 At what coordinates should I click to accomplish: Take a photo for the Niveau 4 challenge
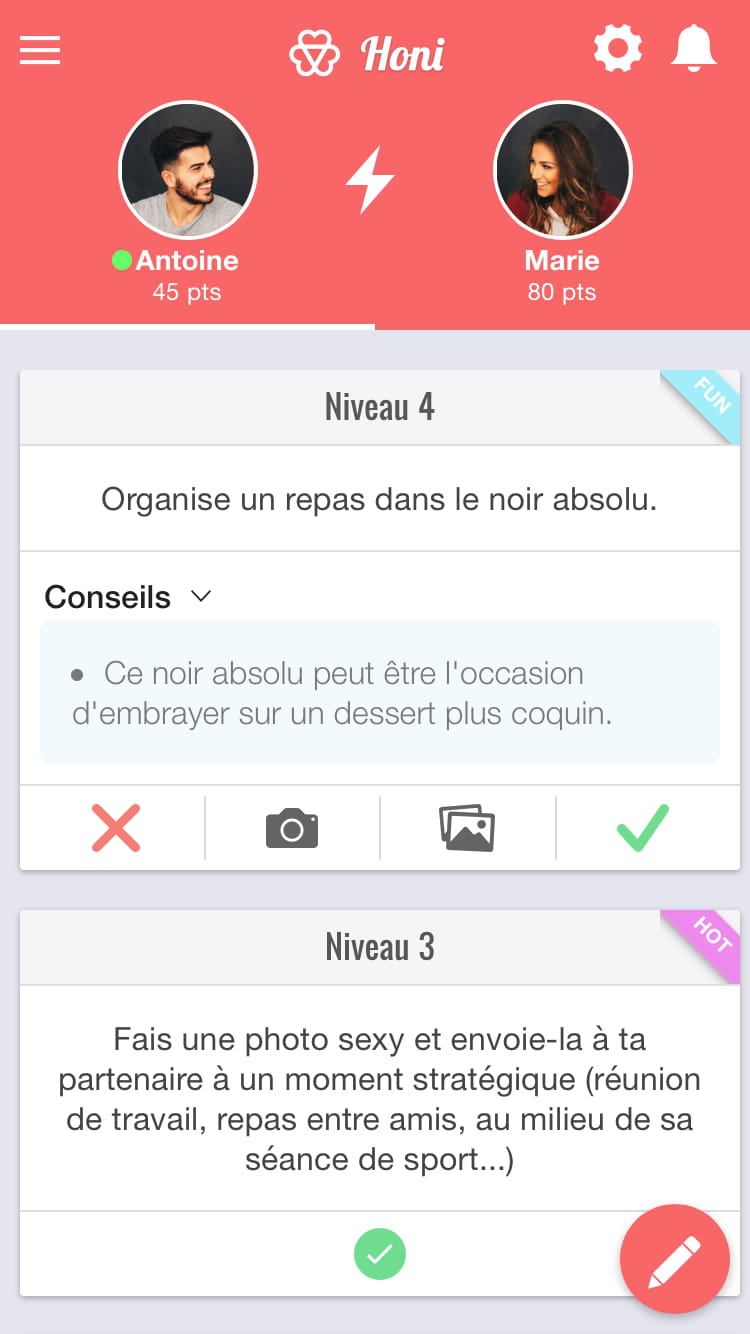[x=292, y=828]
